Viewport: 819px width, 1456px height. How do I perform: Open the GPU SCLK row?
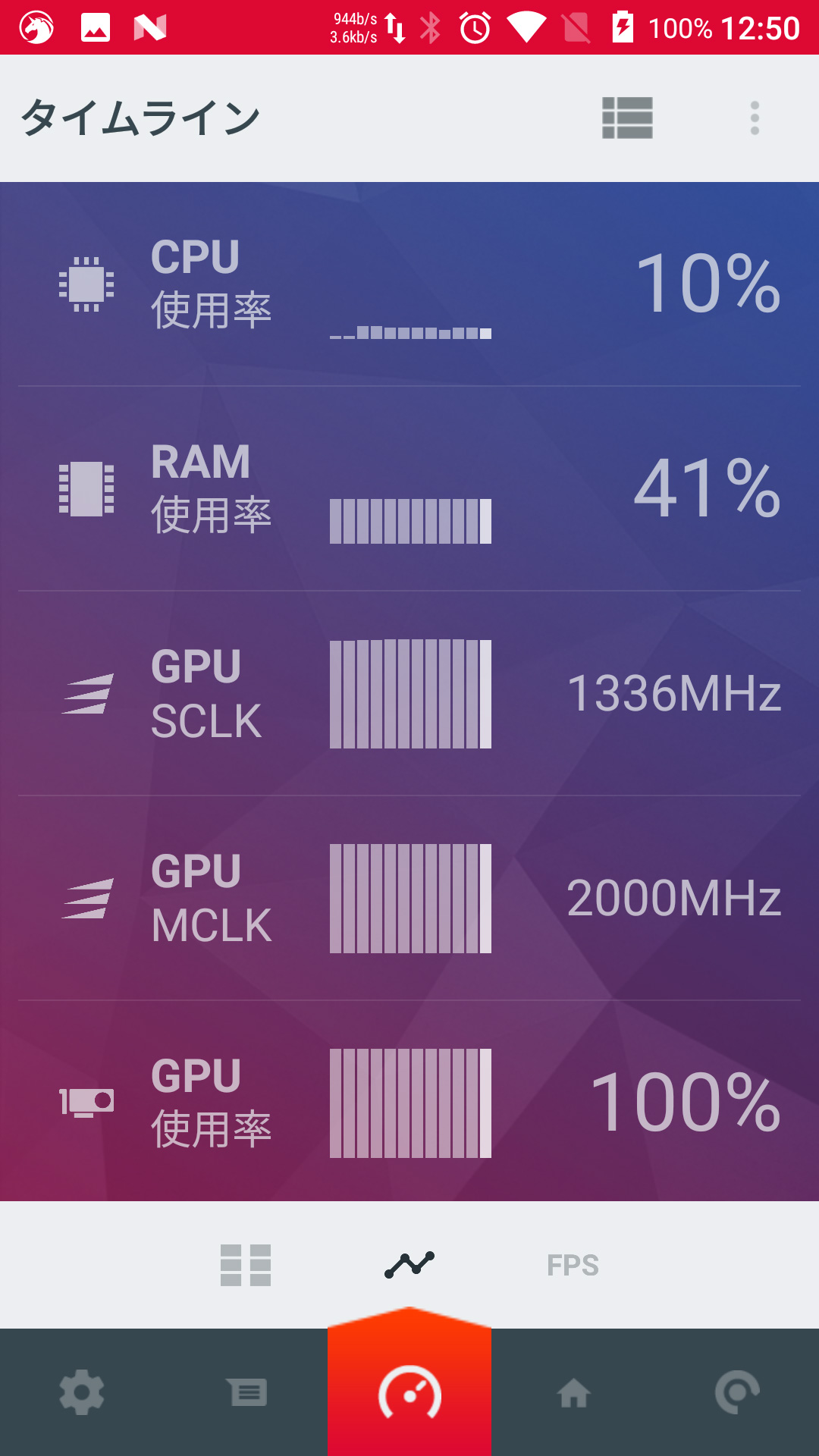tap(409, 694)
